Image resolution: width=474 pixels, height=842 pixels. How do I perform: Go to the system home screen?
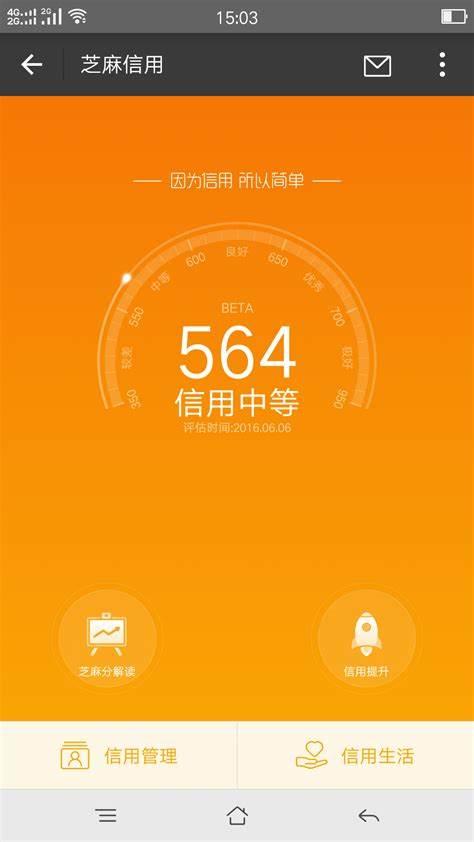coord(237,816)
